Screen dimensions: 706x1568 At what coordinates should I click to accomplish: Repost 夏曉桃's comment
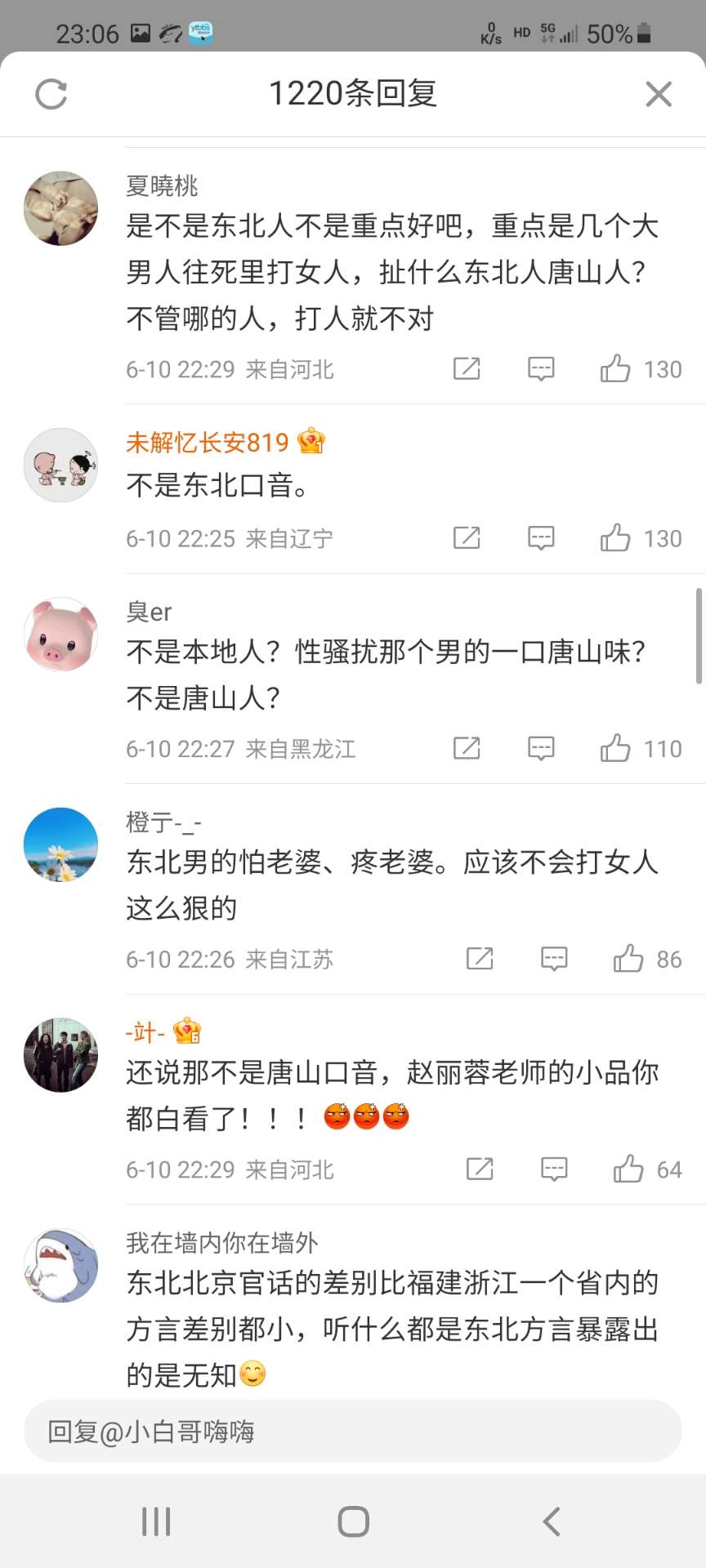pyautogui.click(x=467, y=369)
